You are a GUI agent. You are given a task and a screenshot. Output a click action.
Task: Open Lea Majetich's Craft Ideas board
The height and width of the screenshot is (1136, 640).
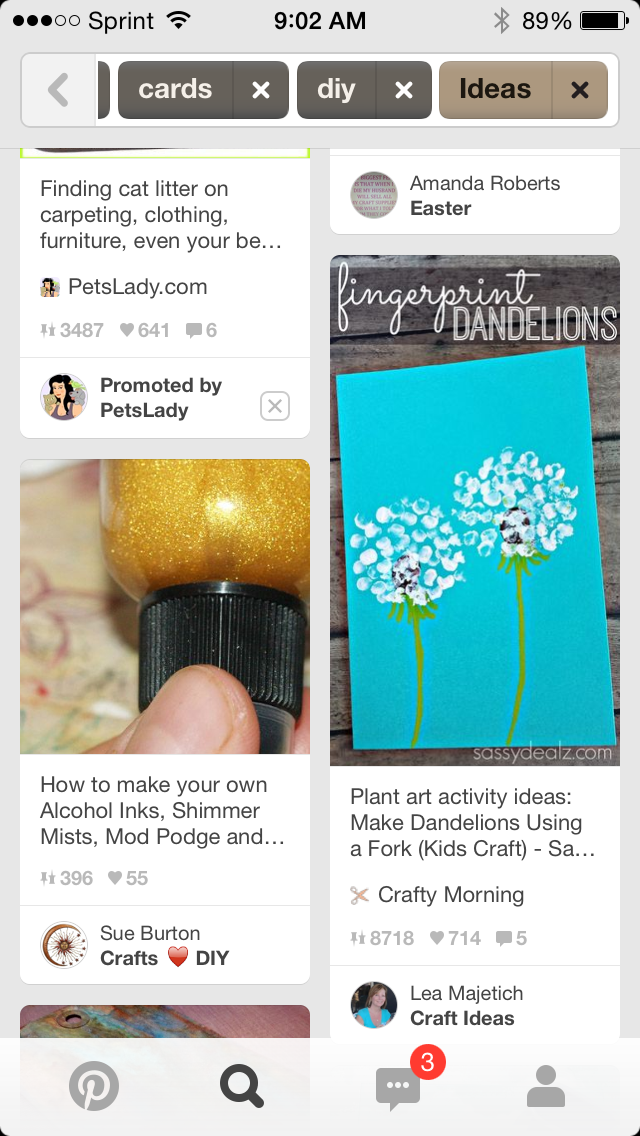[475, 1005]
